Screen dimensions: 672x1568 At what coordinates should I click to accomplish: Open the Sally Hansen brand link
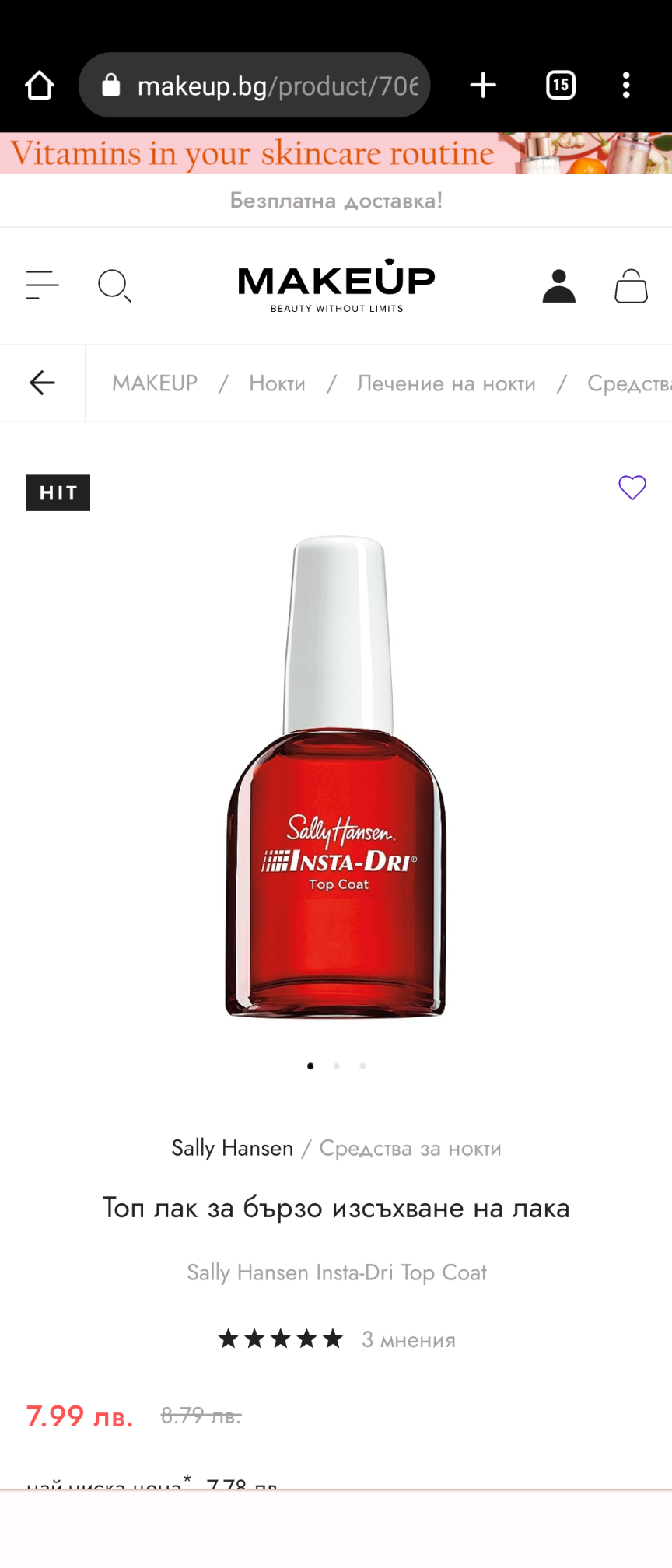[x=232, y=1148]
